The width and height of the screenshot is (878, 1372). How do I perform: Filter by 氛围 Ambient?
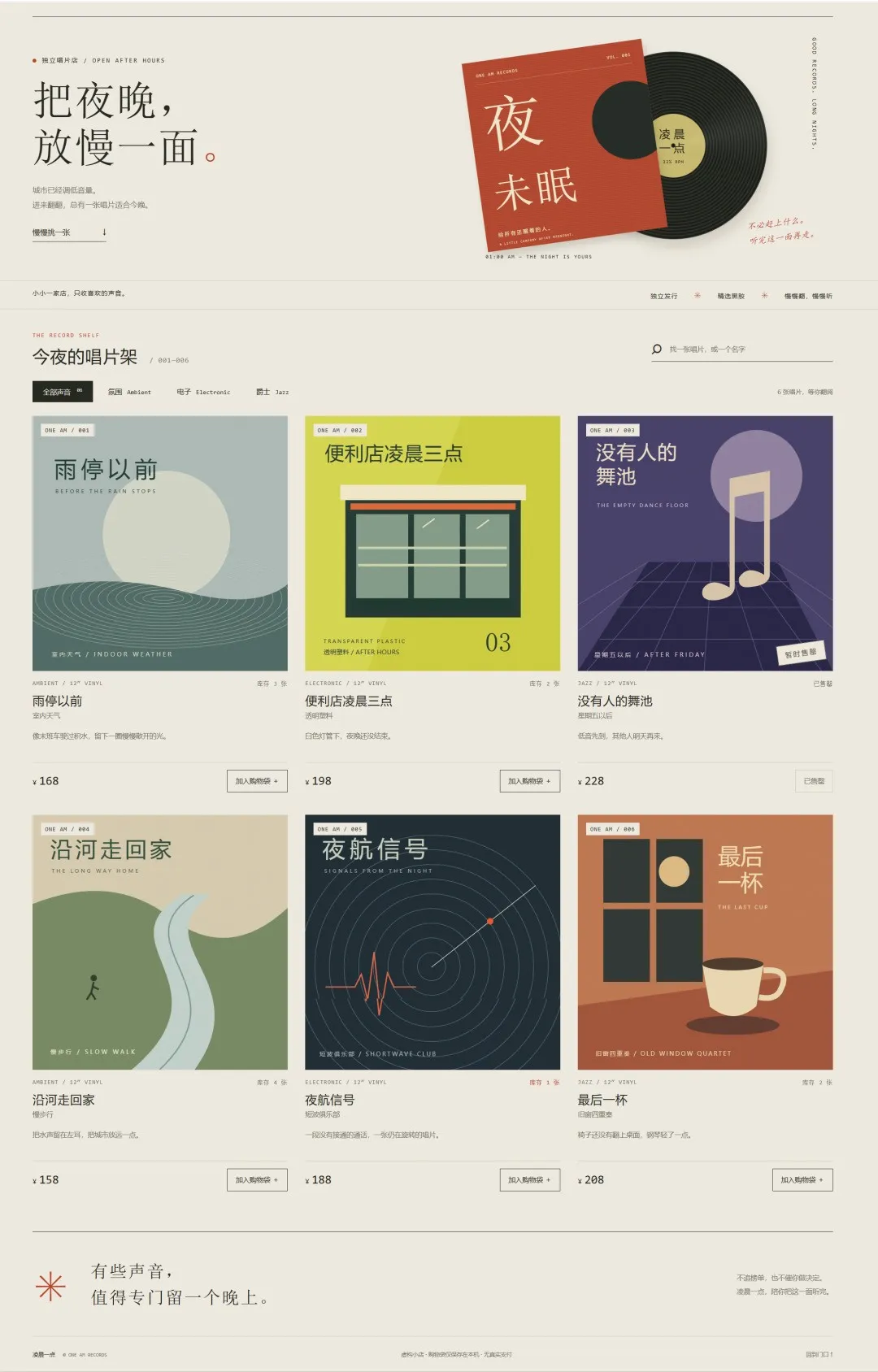click(129, 392)
